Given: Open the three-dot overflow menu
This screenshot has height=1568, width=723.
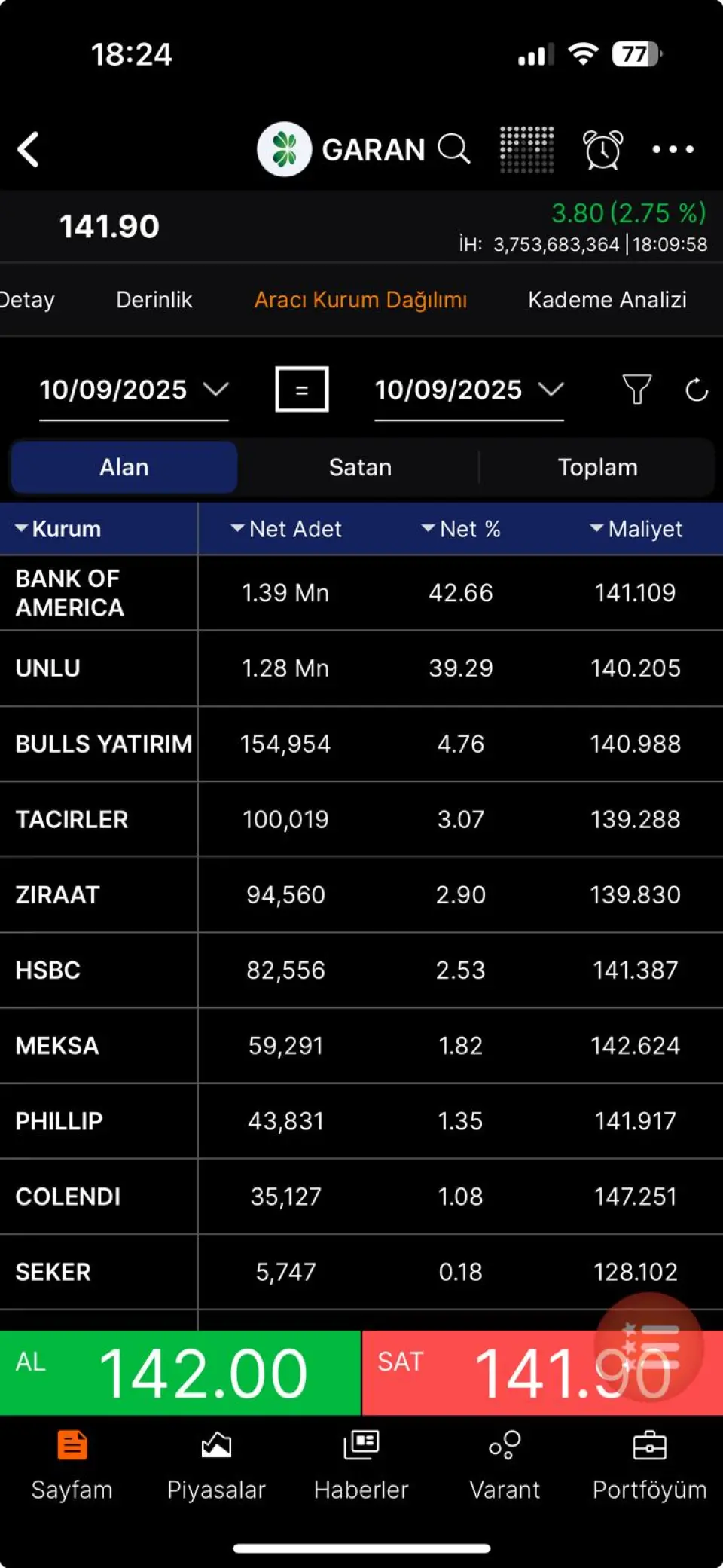Looking at the screenshot, I should [x=673, y=149].
